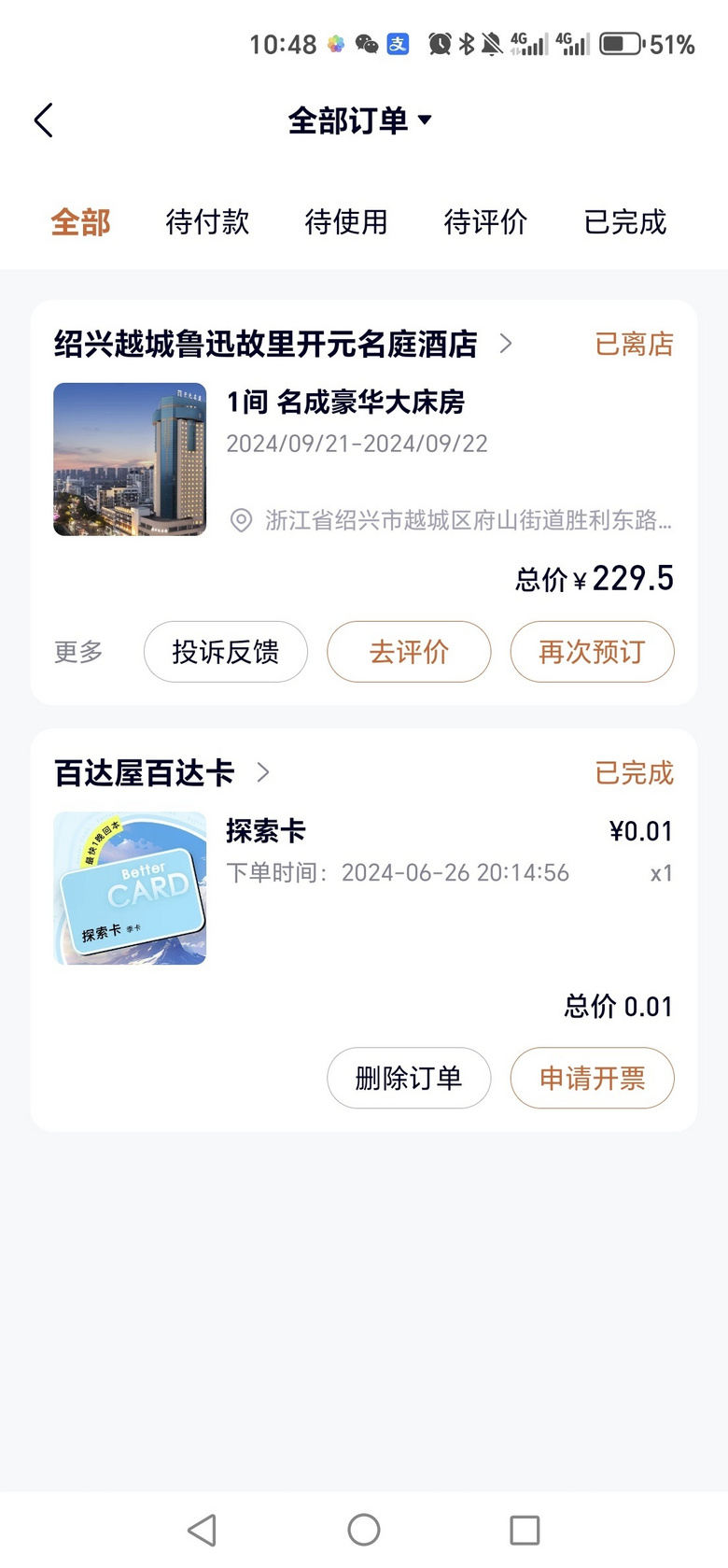Screen dimensions: 728x1568
Task: Switch to the 待使用 tab
Action: pyautogui.click(x=346, y=222)
